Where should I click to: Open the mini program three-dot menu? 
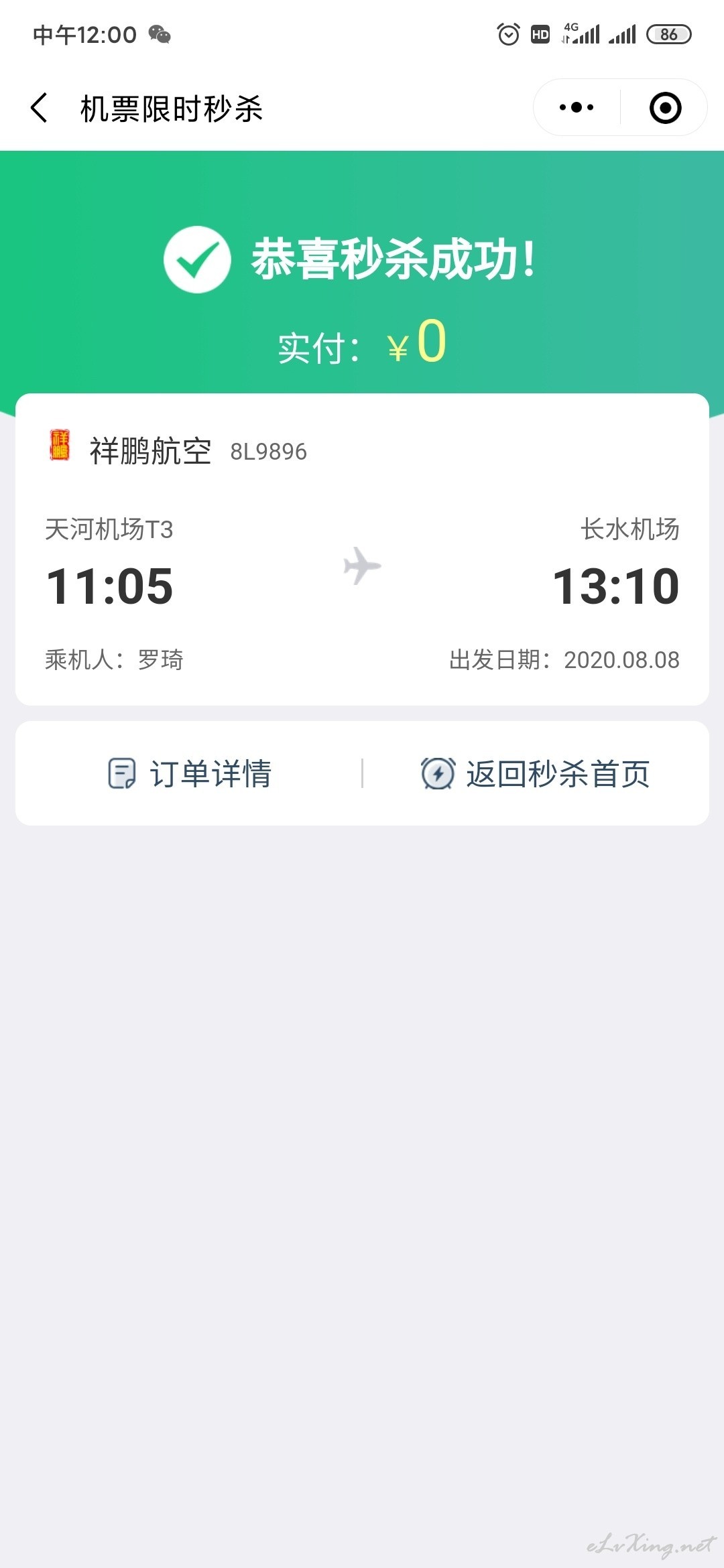(x=577, y=107)
